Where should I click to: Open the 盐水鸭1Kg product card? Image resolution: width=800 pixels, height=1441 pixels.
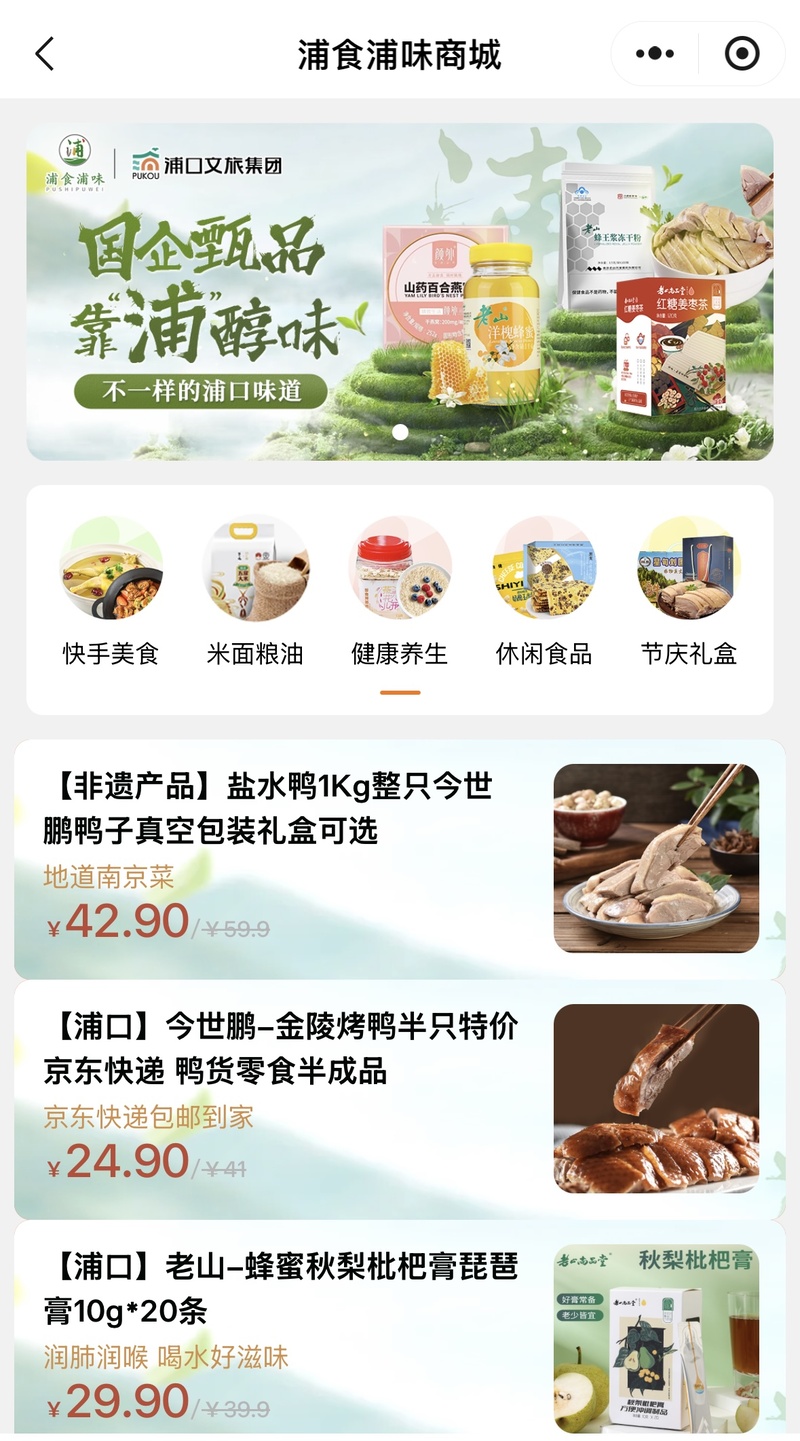tap(400, 859)
